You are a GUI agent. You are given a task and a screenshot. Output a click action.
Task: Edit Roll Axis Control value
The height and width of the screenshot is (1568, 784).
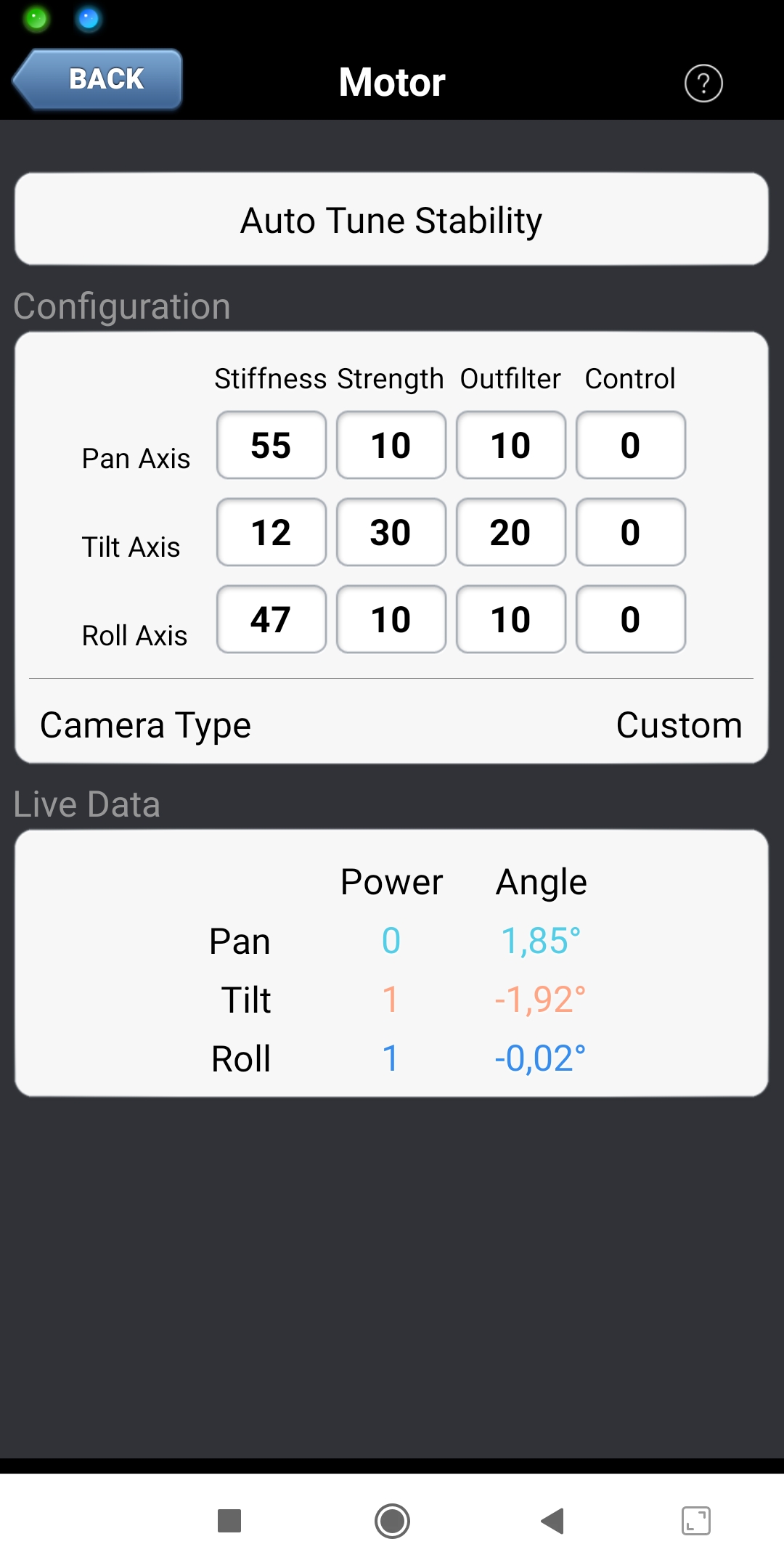click(x=631, y=619)
